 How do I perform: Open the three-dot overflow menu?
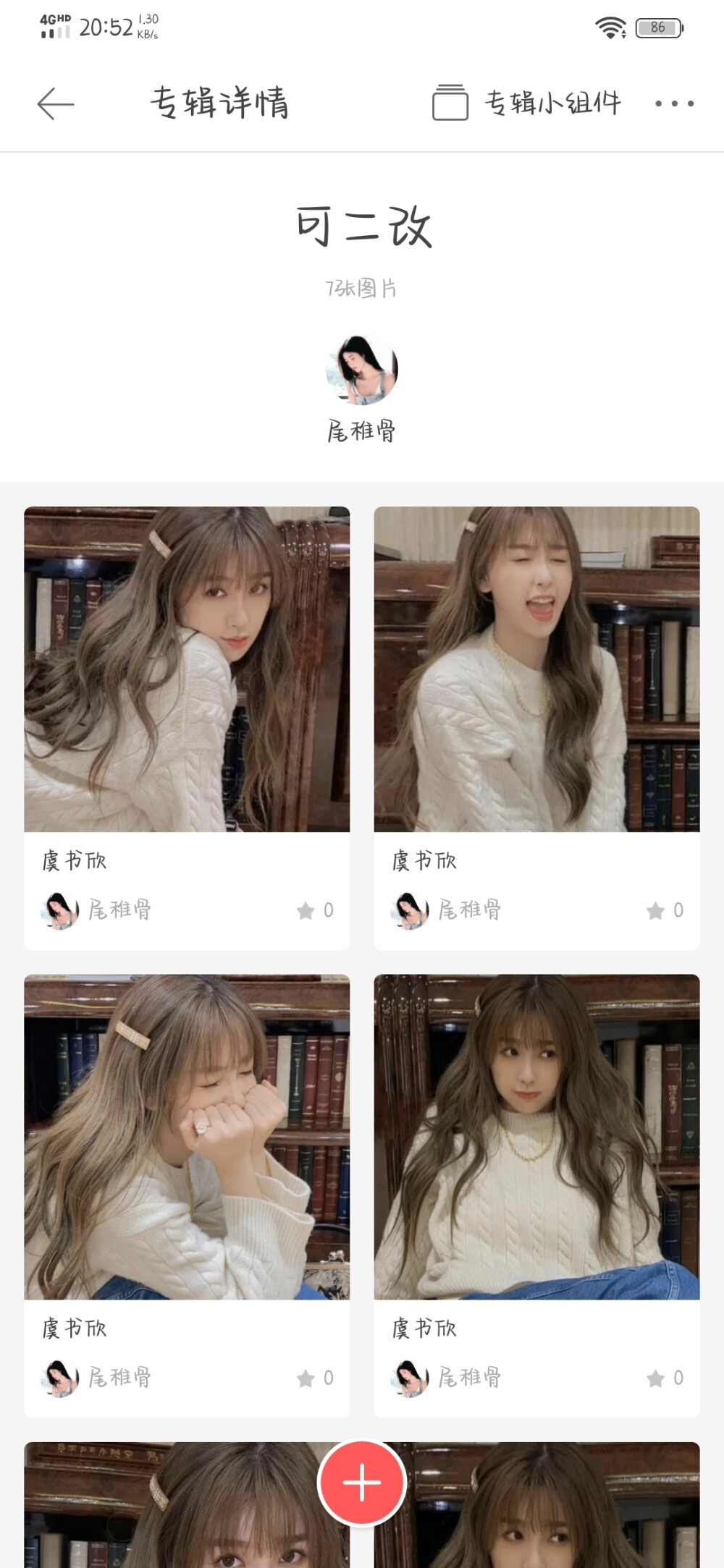click(674, 103)
